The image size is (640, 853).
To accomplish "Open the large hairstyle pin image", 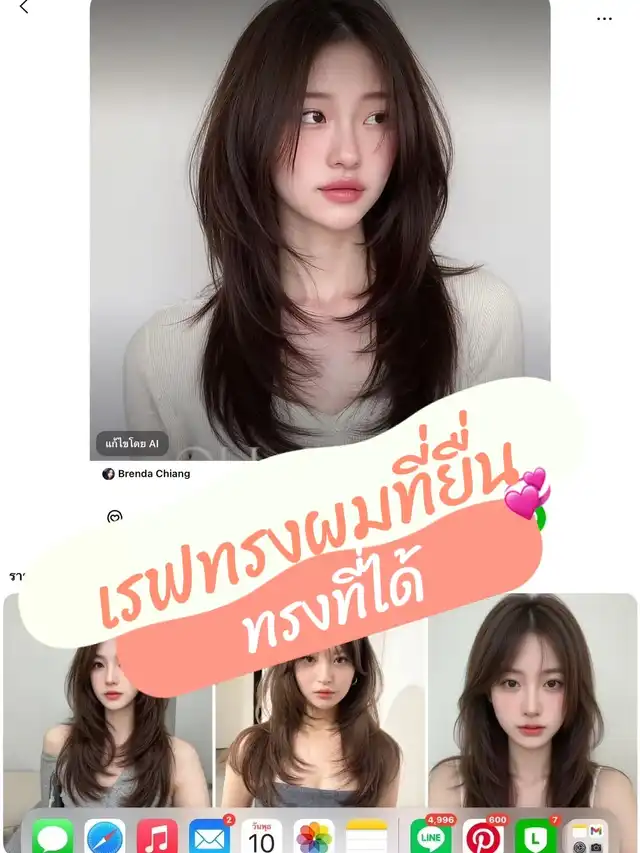I will (x=320, y=220).
